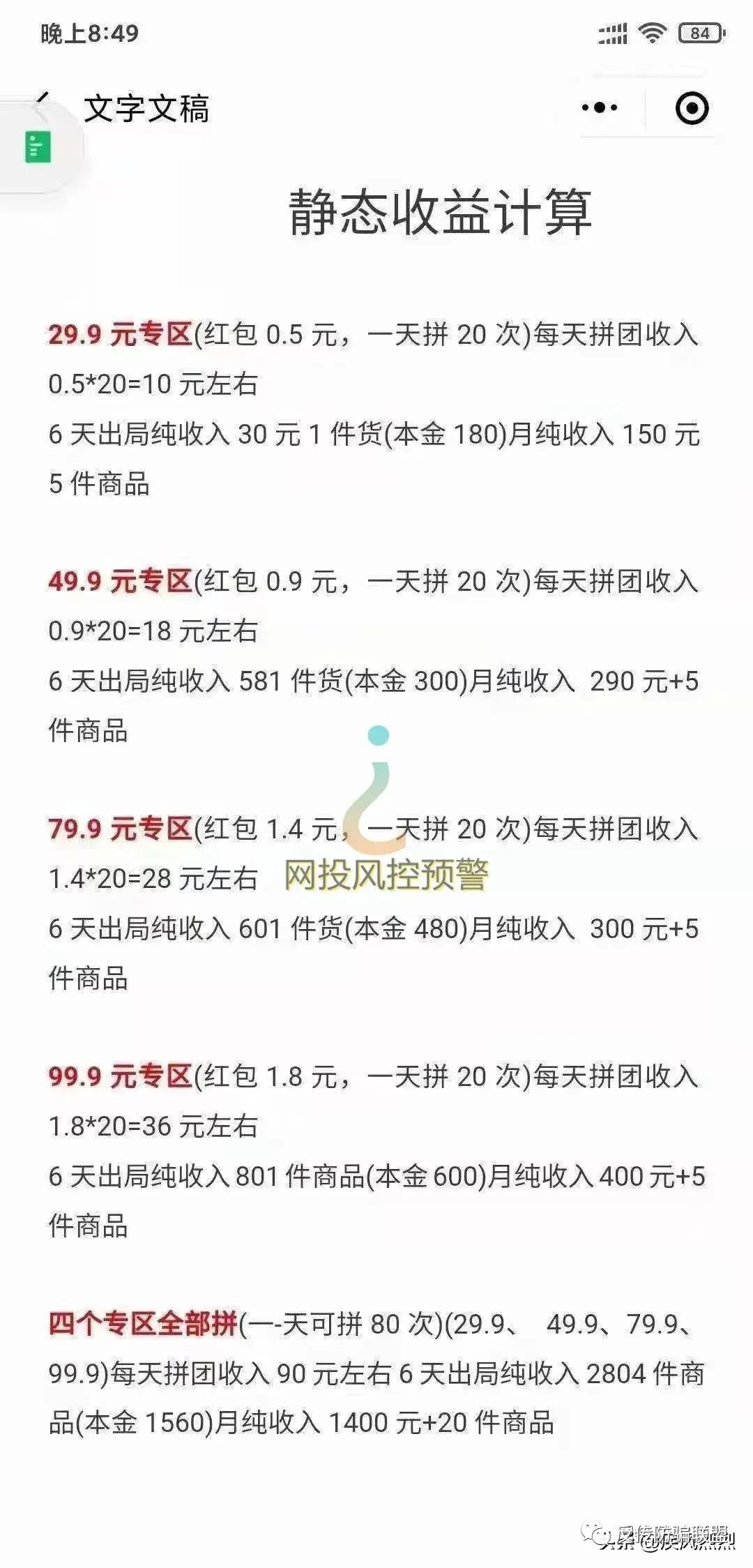Open the three-dot more menu
753x1568 pixels.
599,108
